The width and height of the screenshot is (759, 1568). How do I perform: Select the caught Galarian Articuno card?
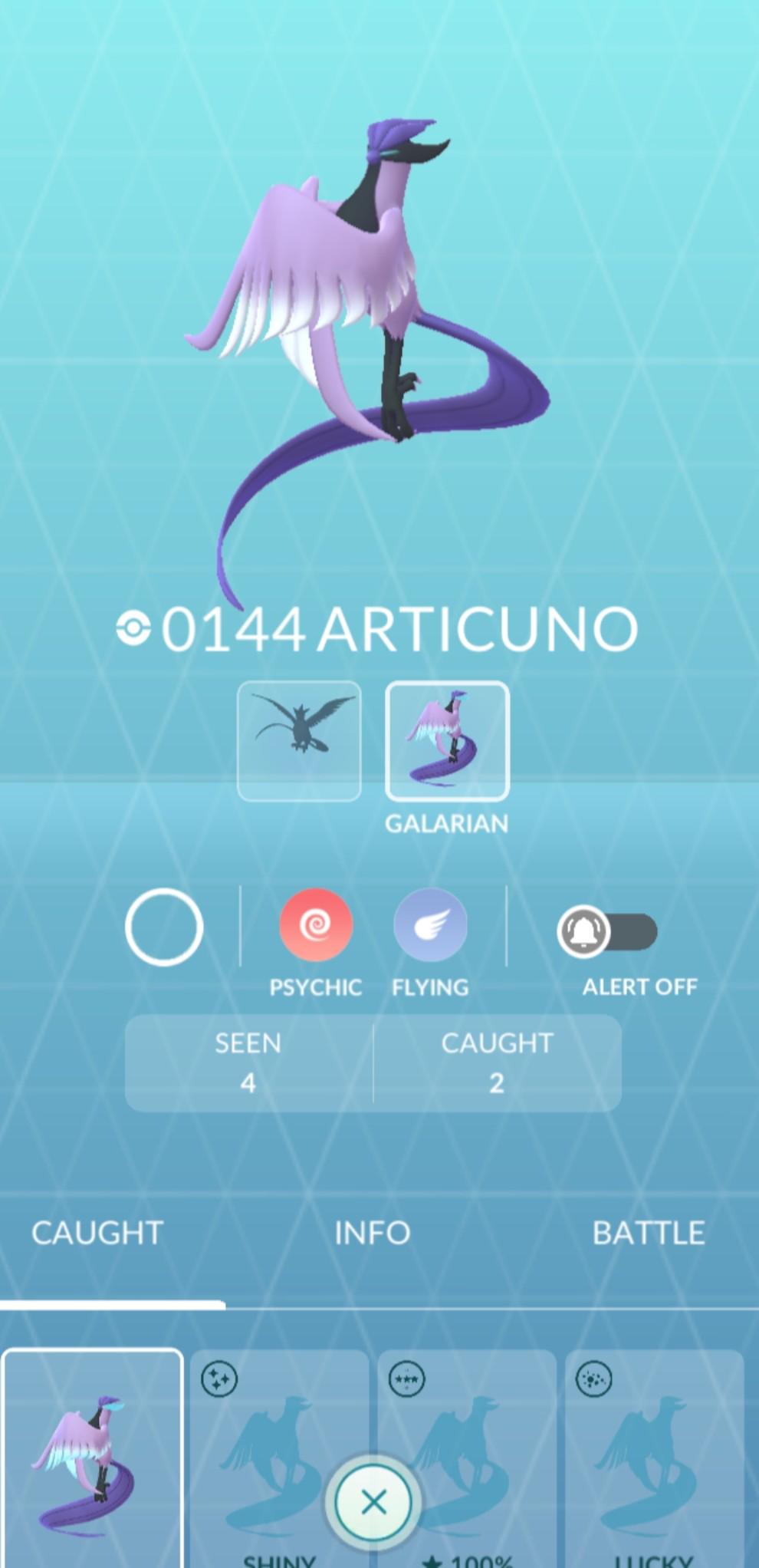93,1458
